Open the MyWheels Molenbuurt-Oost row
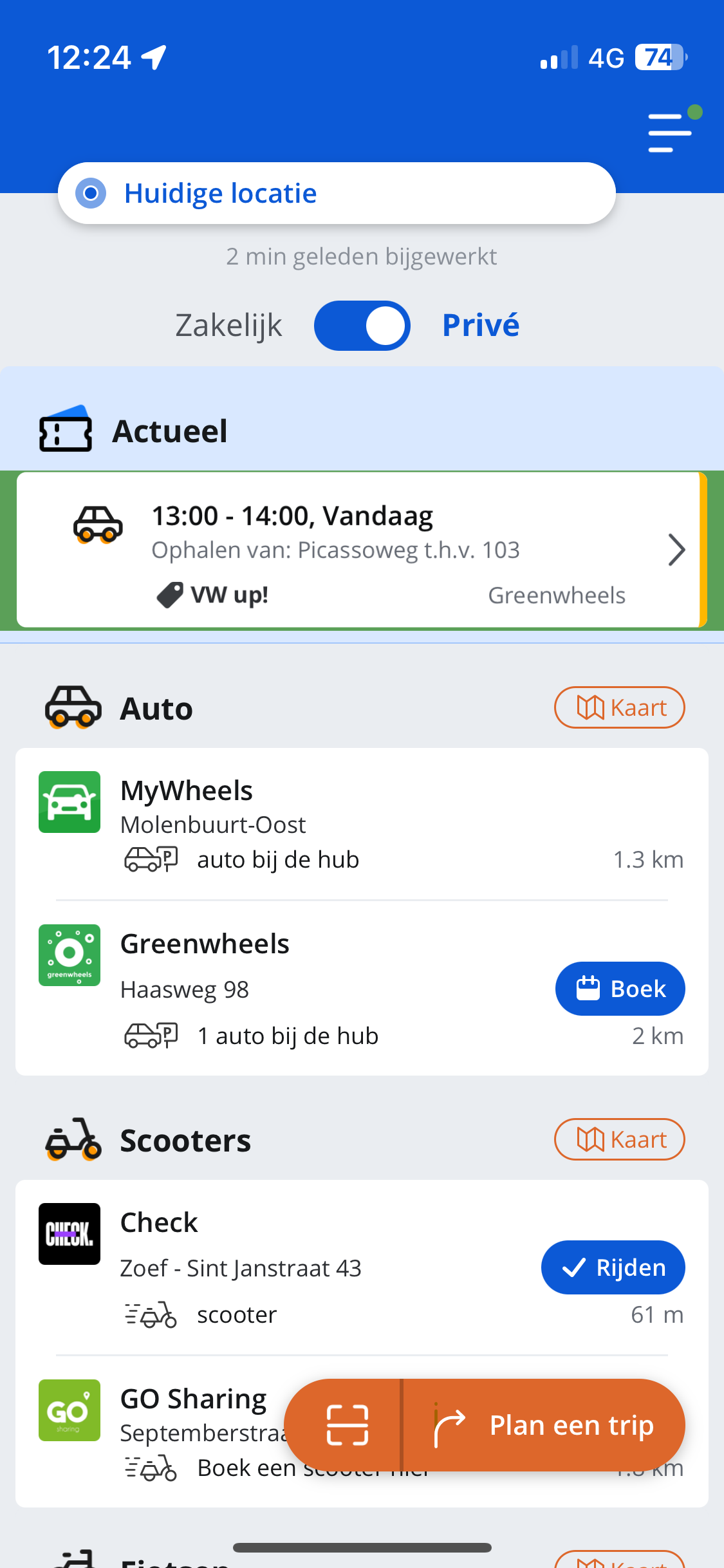This screenshot has width=724, height=1568. tap(360, 824)
